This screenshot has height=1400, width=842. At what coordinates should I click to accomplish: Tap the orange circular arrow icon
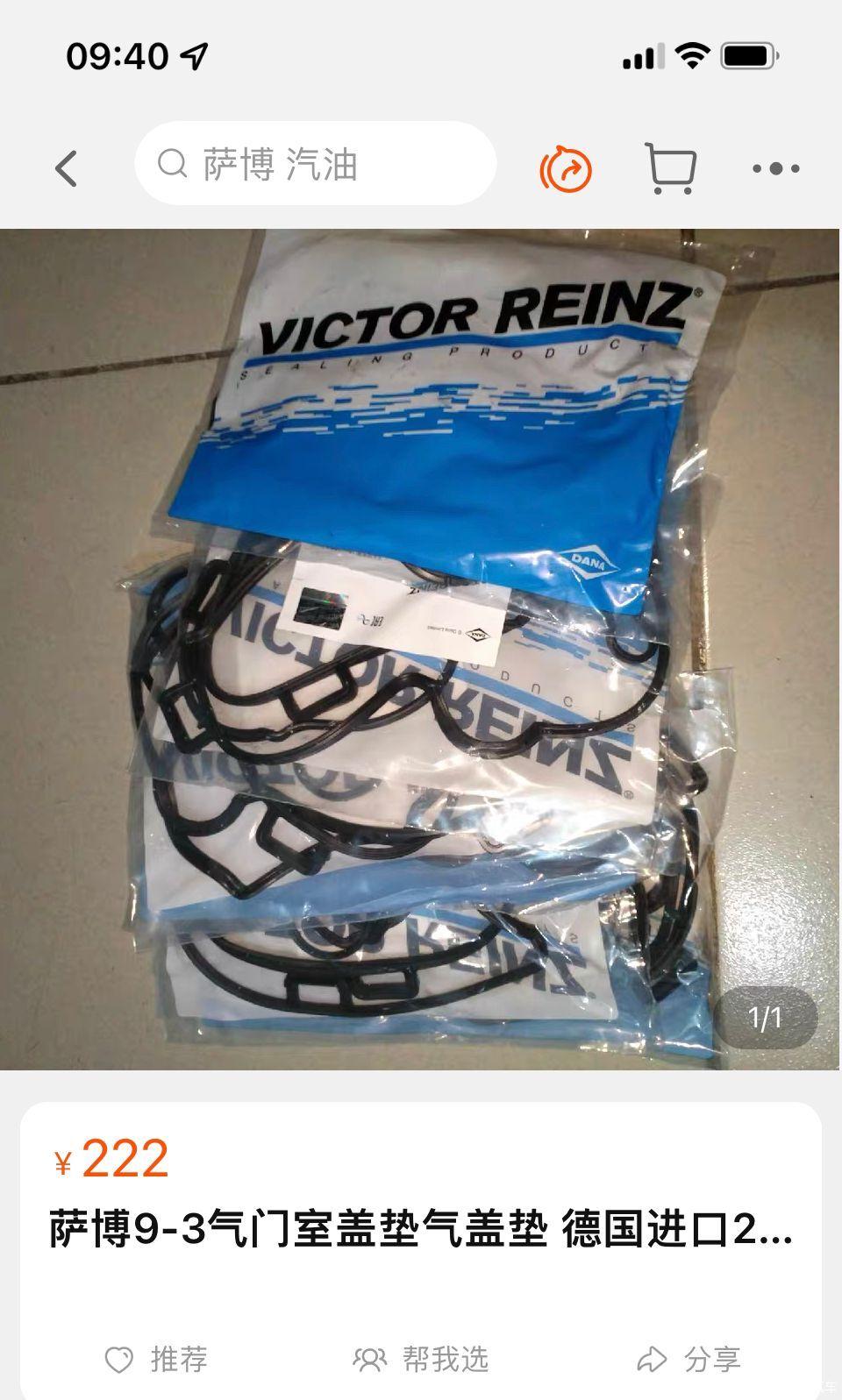tap(566, 168)
